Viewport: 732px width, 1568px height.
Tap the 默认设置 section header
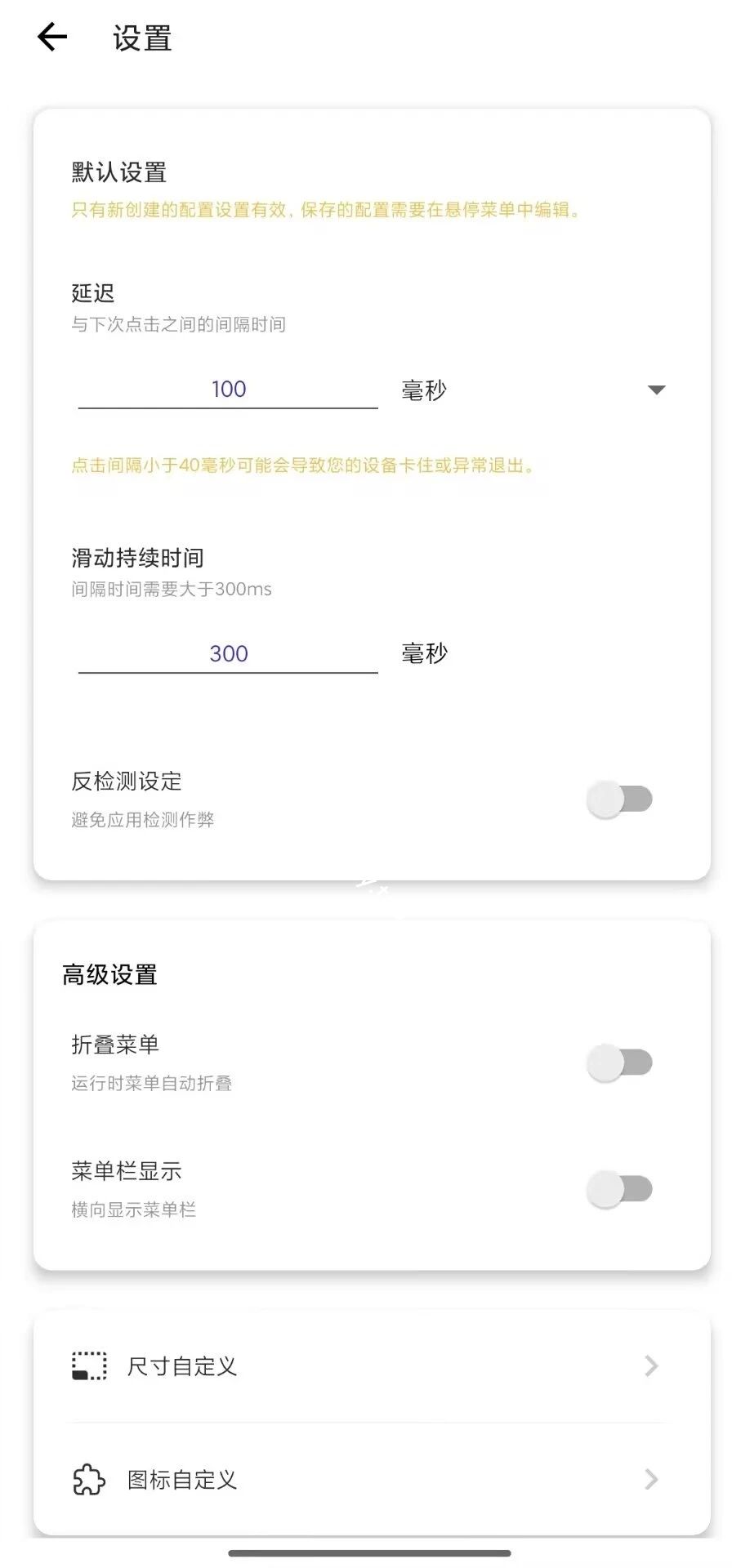(118, 172)
